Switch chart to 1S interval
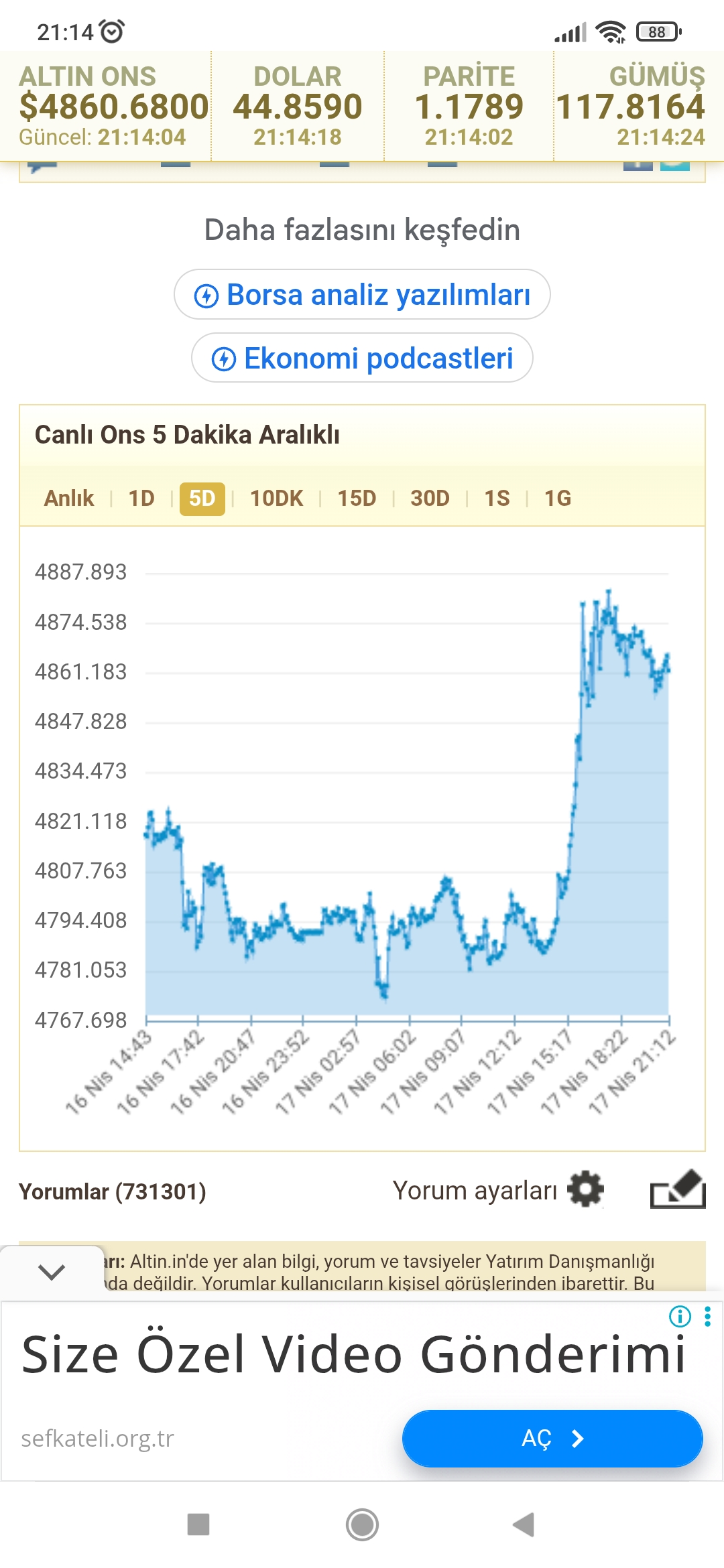Image resolution: width=724 pixels, height=1568 pixels. pyautogui.click(x=497, y=499)
